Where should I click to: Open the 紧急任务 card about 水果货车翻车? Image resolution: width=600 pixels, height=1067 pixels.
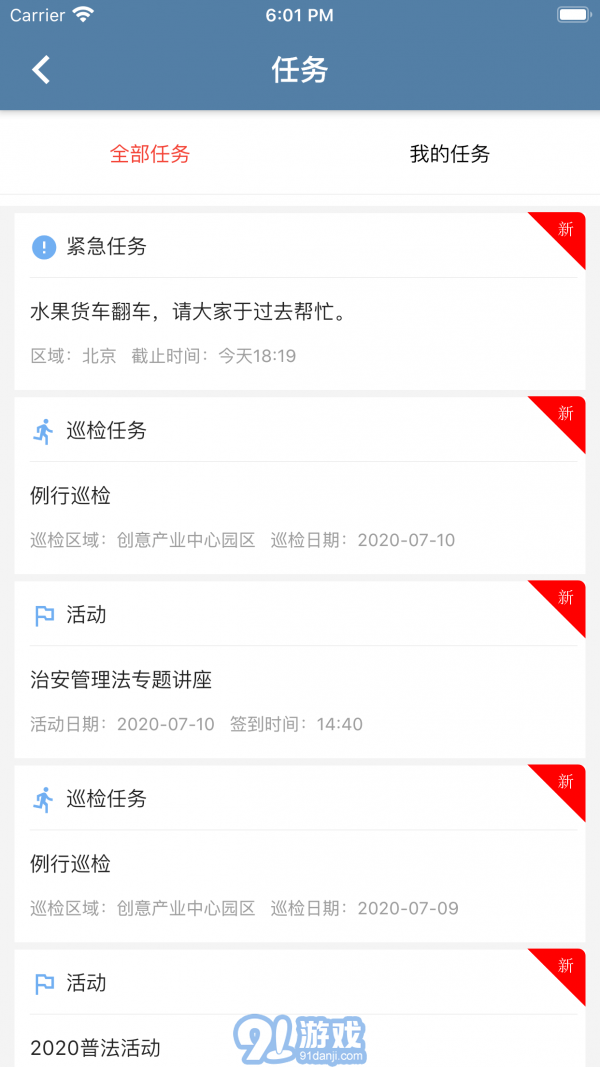(300, 301)
